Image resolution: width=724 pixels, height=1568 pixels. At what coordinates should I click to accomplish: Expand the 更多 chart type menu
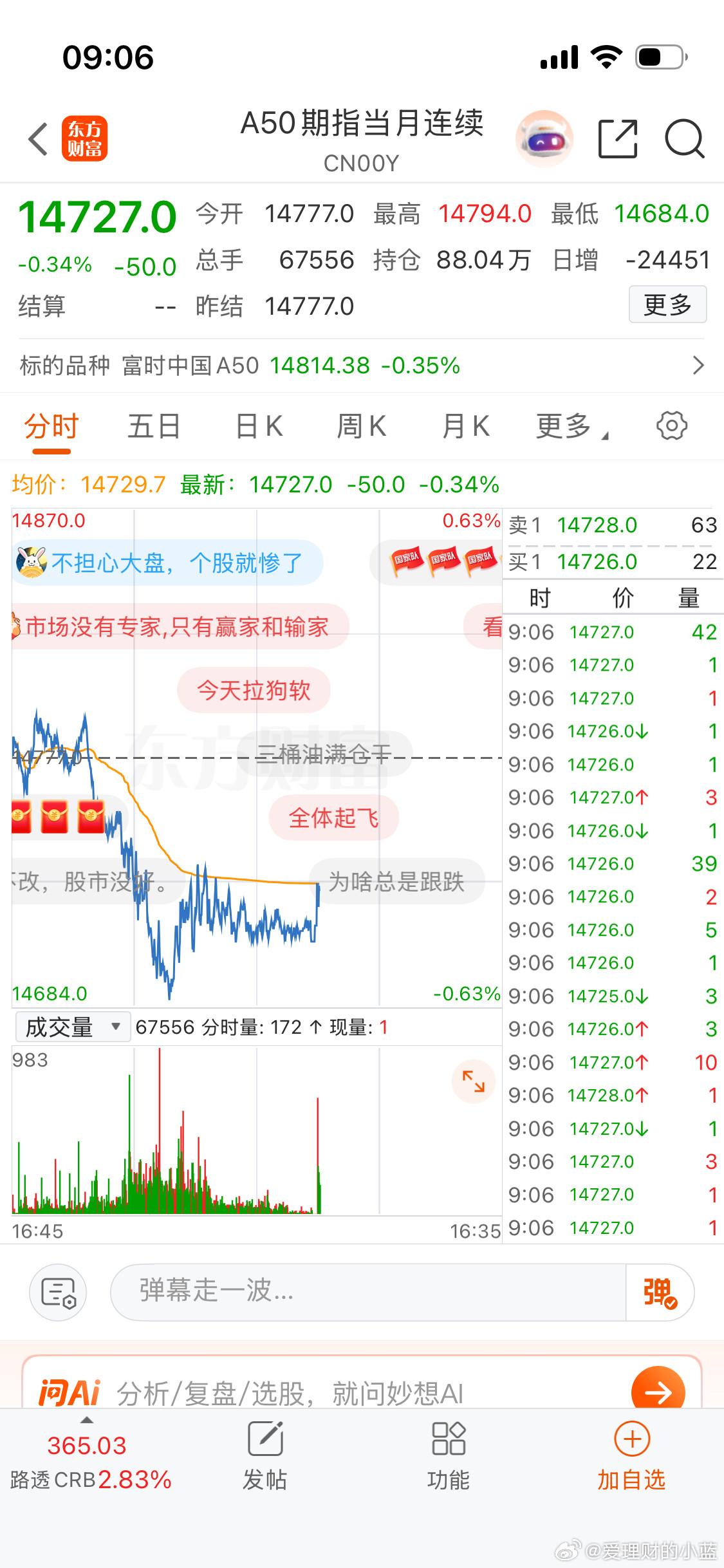[x=565, y=425]
